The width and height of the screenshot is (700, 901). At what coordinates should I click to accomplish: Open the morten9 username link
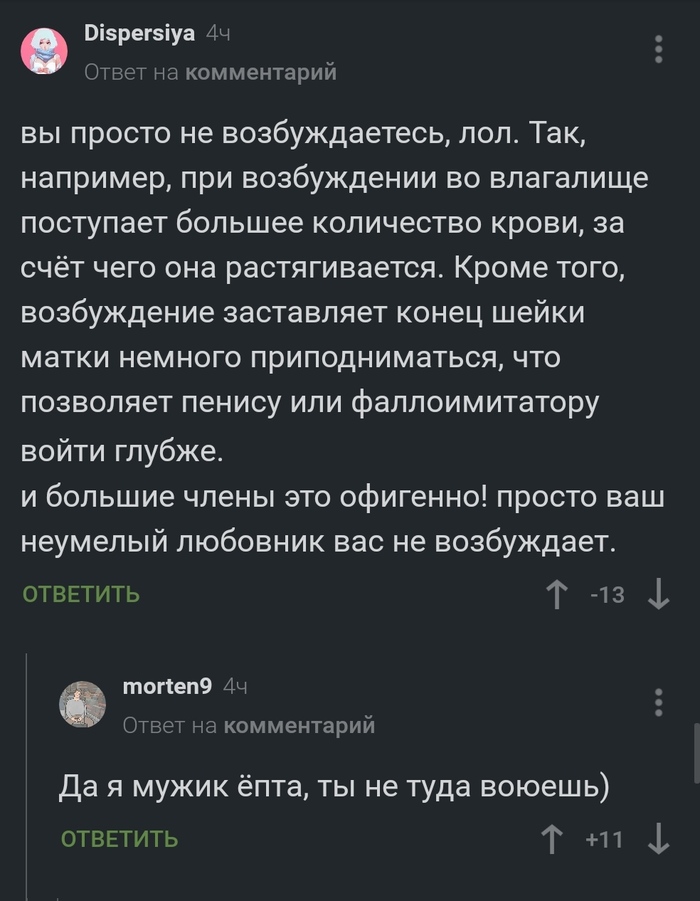[x=166, y=686]
